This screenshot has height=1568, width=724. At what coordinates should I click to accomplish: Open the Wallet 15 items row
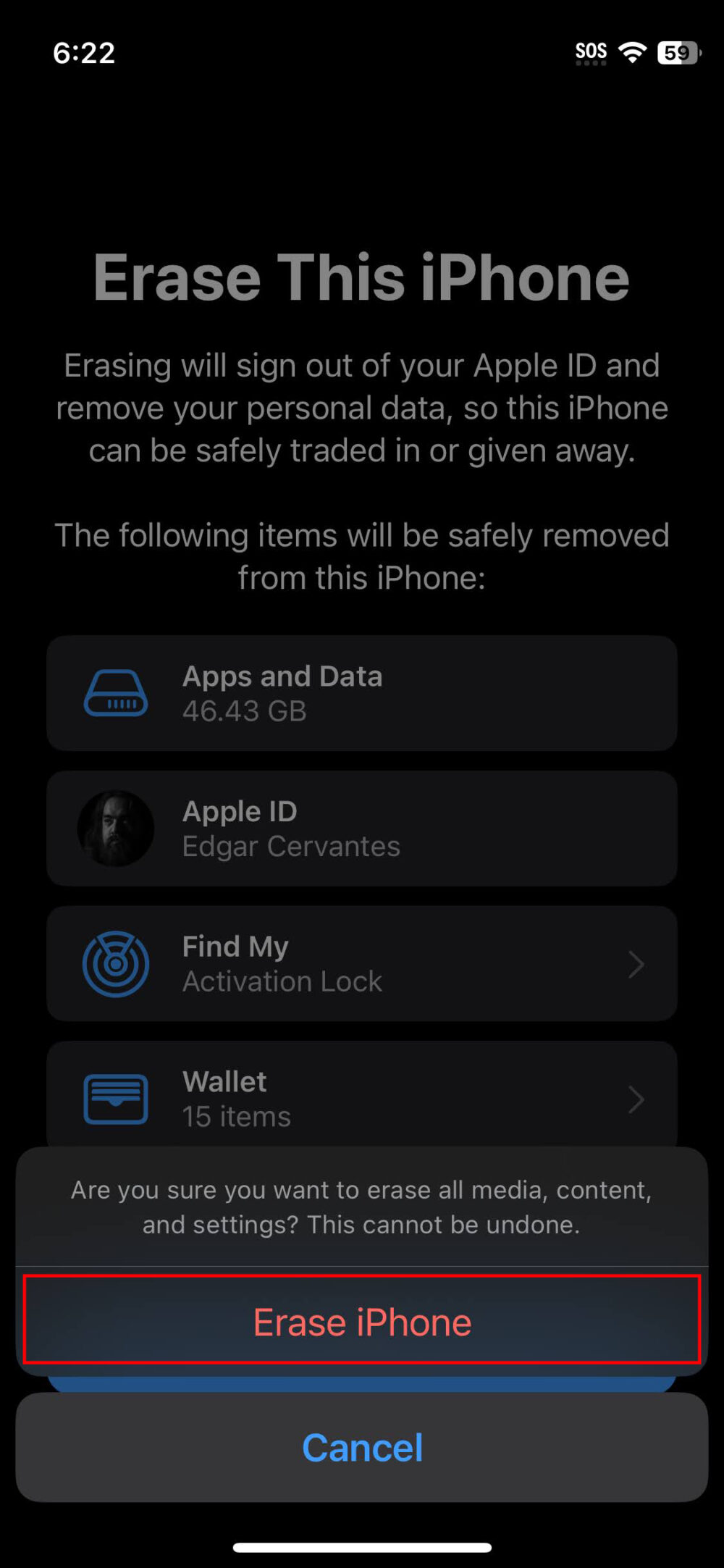pyautogui.click(x=362, y=1097)
